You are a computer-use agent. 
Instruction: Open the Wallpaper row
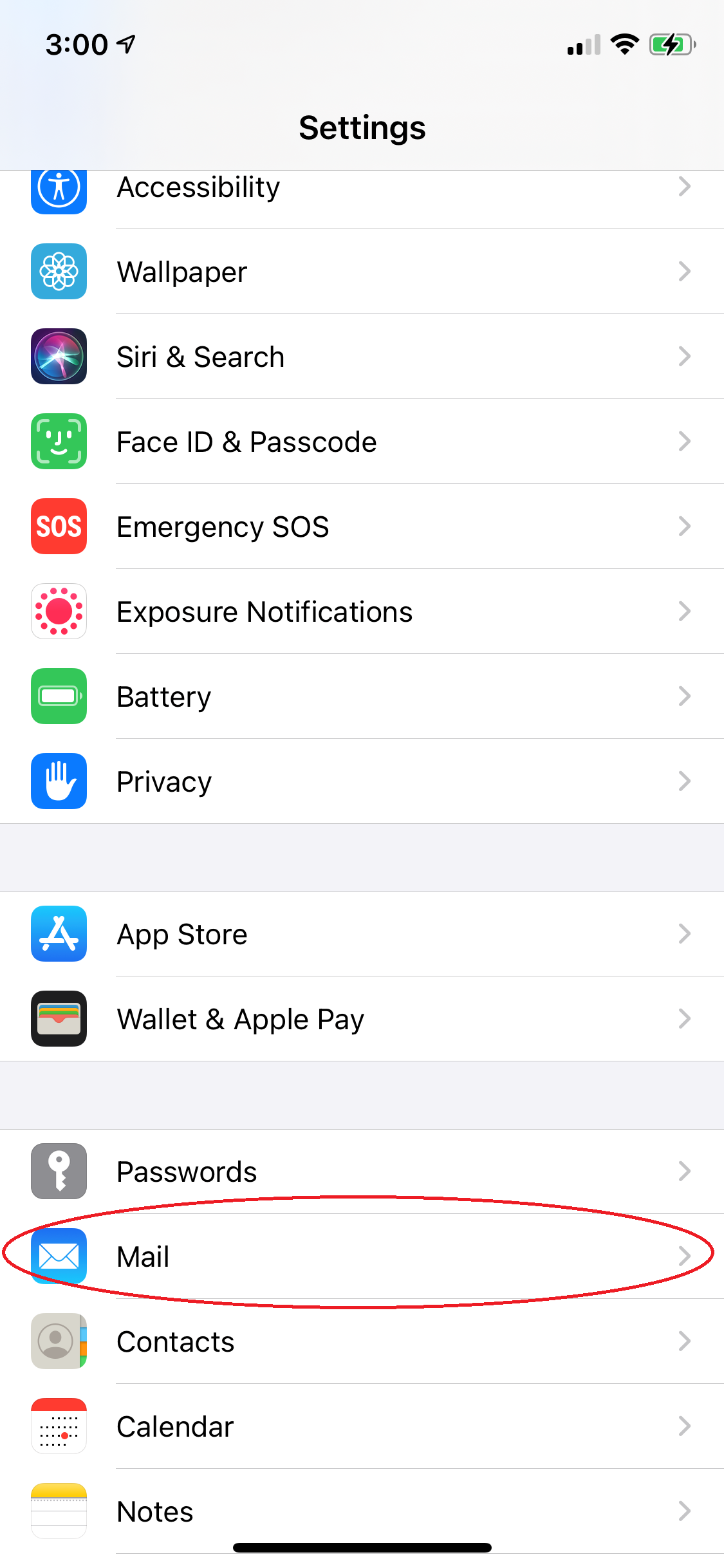[x=362, y=272]
